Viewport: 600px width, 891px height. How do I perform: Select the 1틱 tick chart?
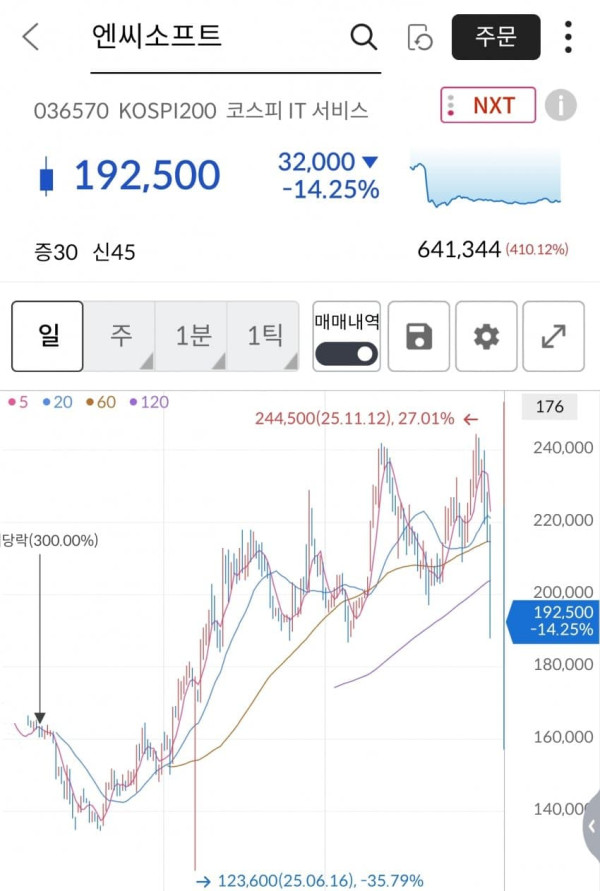tap(264, 336)
